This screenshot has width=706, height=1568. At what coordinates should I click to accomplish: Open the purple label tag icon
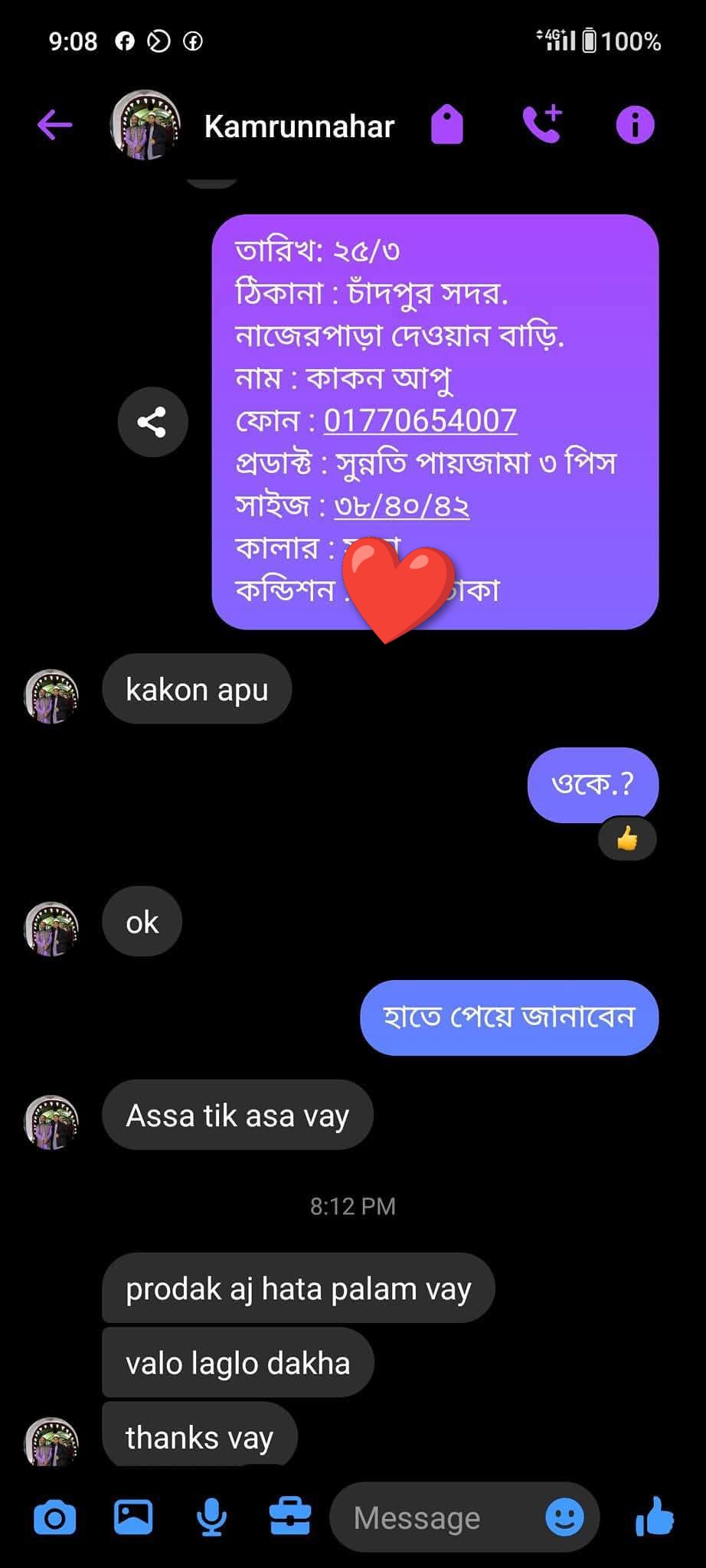(447, 125)
